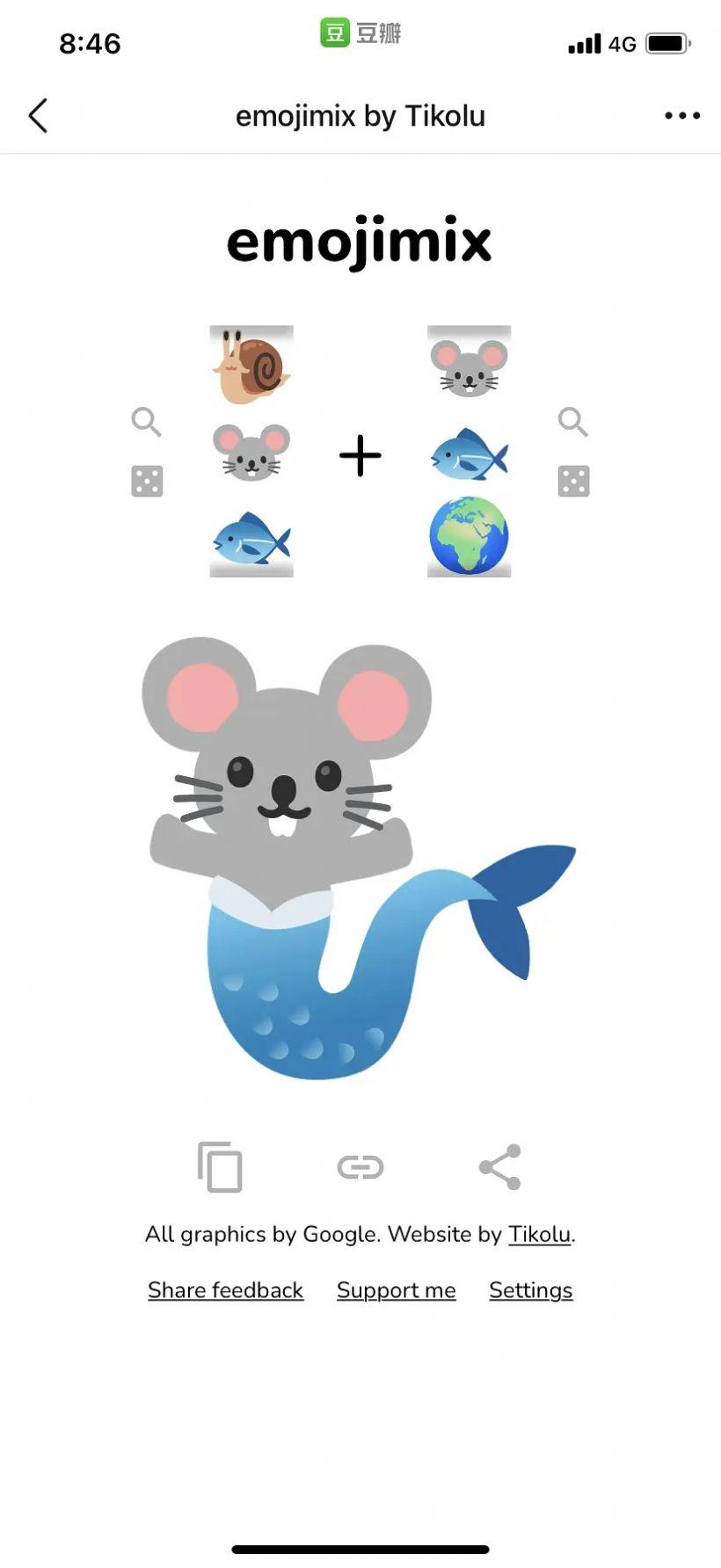Select the fish emoji in left column

point(251,540)
